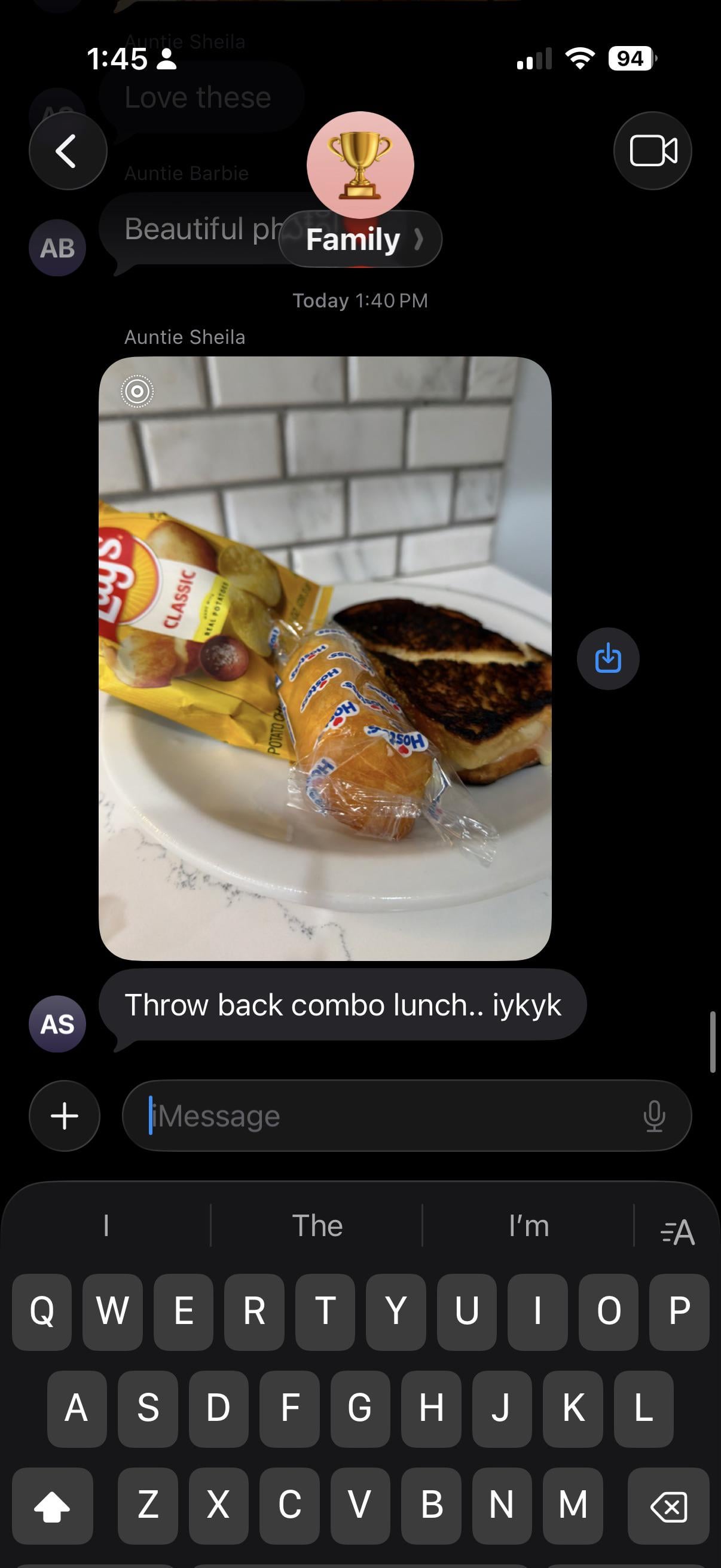Tap the AB avatar for Auntie Barbie
This screenshot has width=721, height=1568.
[57, 248]
